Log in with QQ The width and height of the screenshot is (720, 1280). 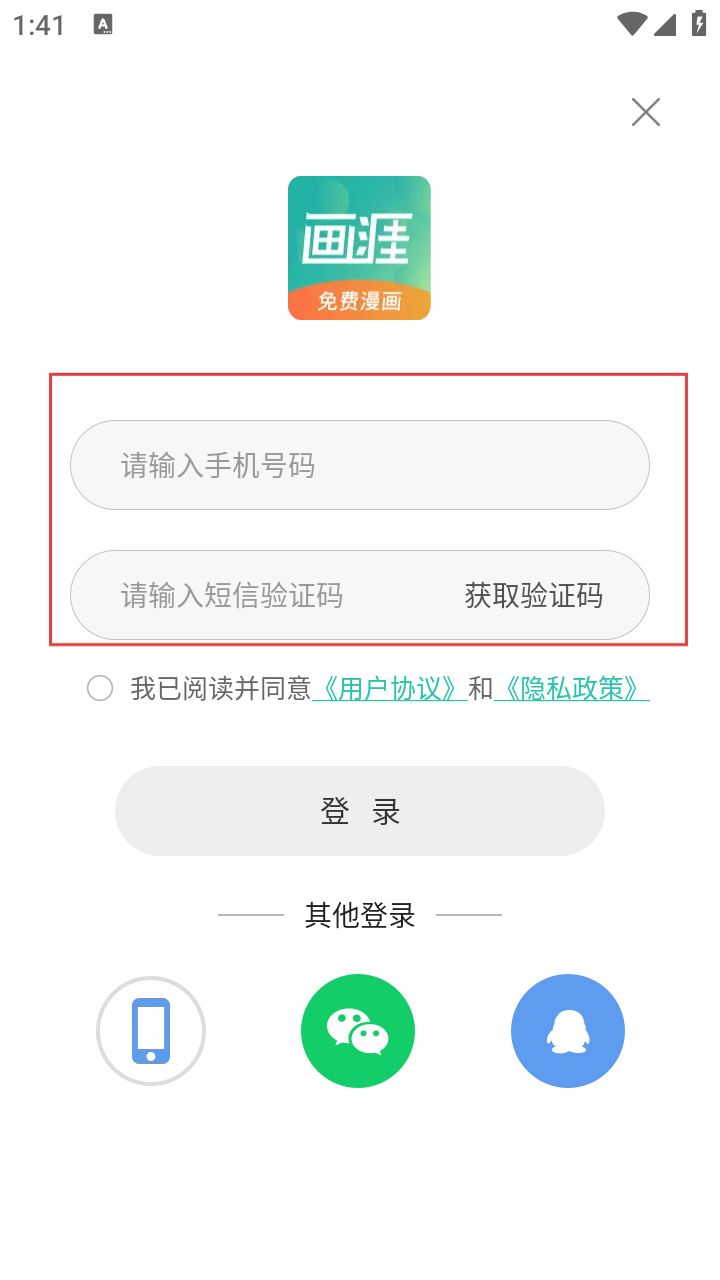(568, 1030)
